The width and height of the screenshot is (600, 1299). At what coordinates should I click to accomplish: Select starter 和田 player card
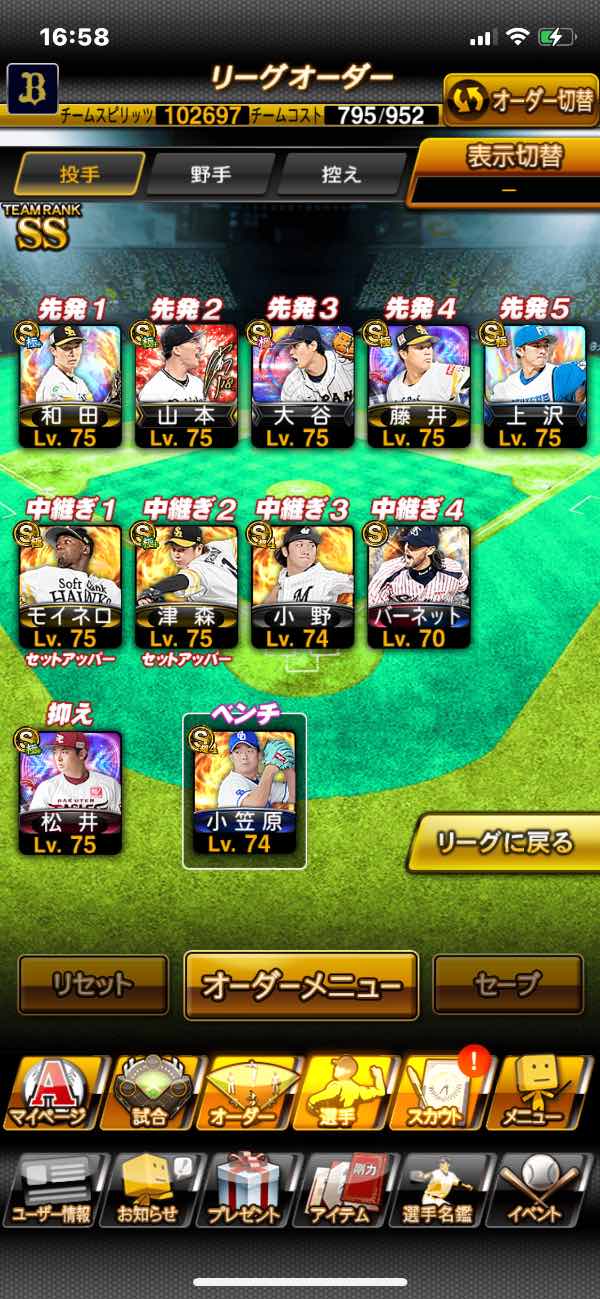tap(70, 385)
